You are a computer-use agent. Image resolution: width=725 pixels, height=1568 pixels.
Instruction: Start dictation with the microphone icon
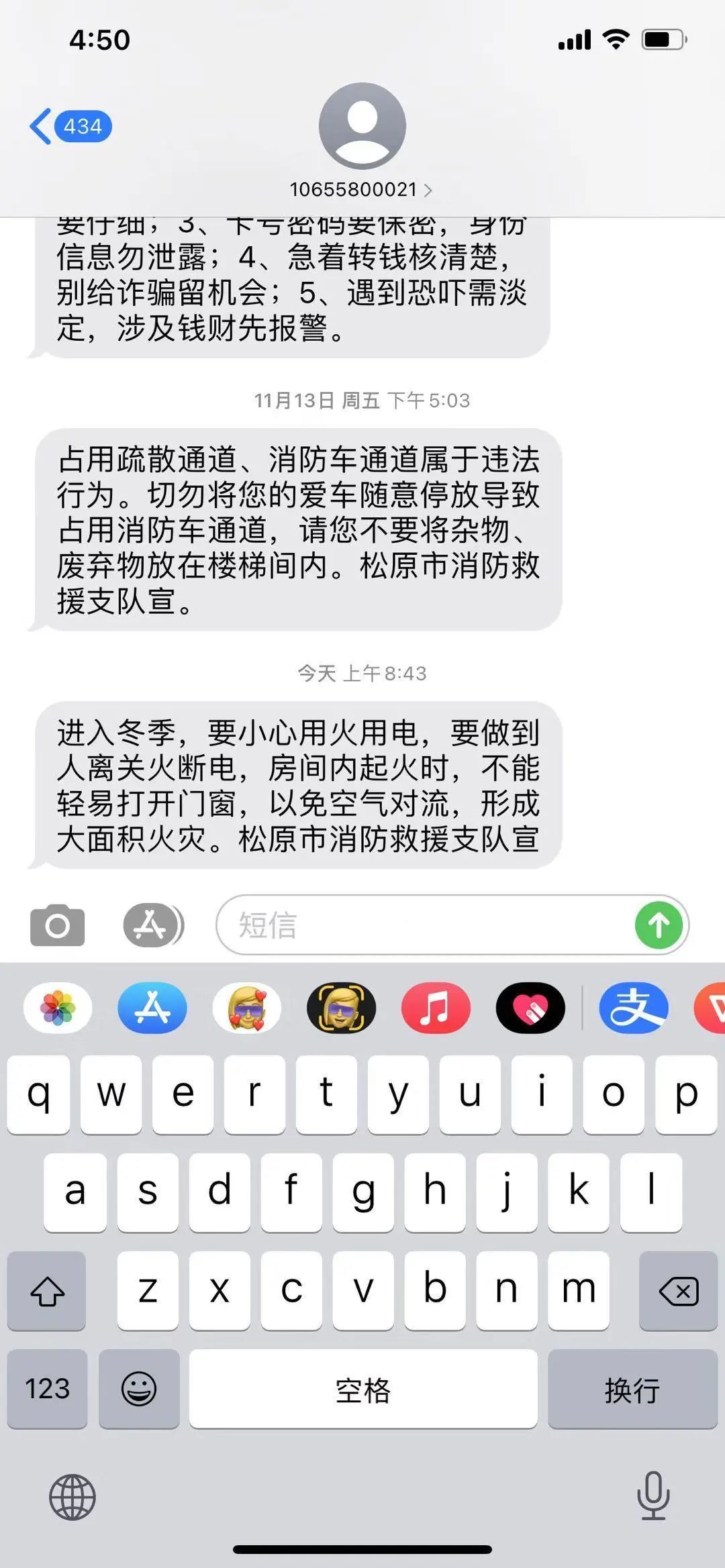point(652,1496)
